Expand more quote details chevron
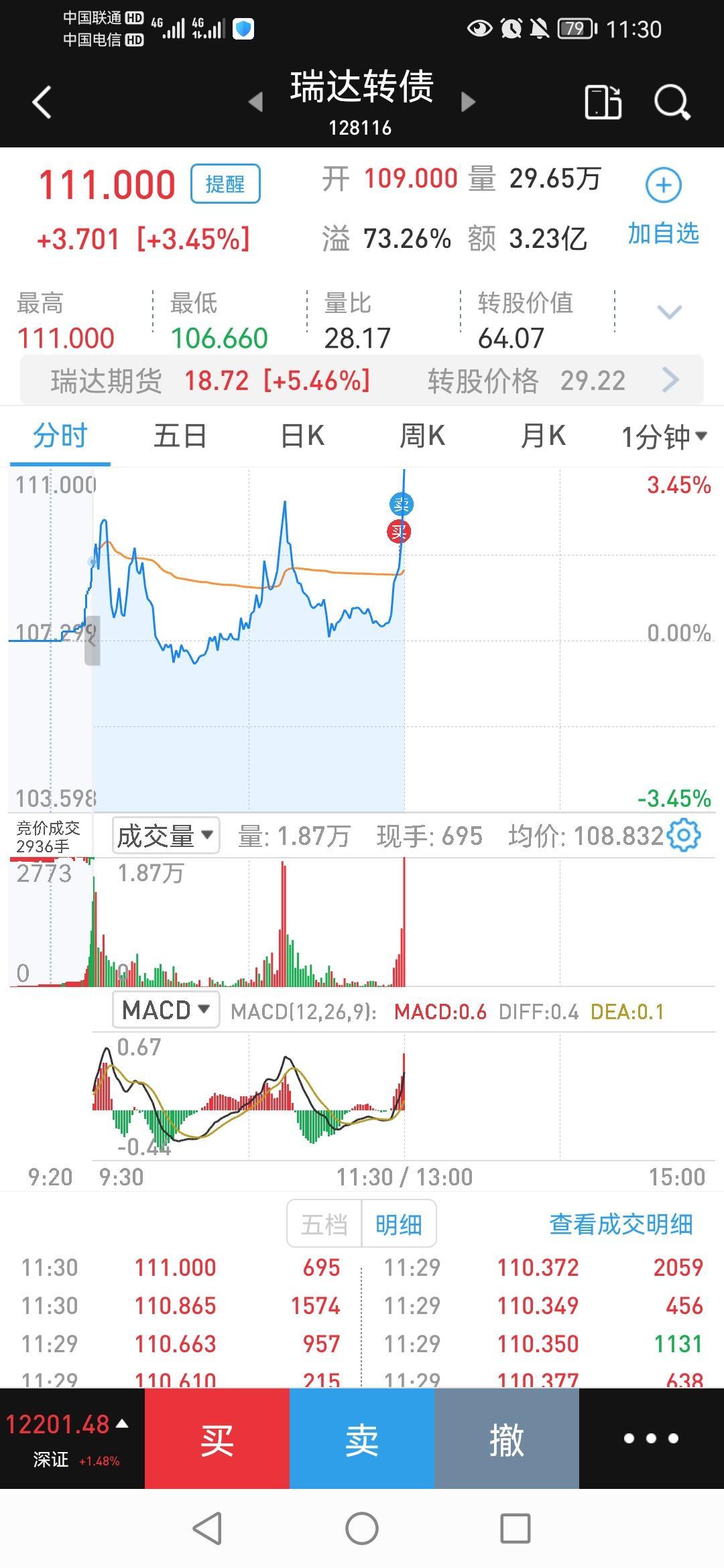724x1568 pixels. [x=669, y=312]
